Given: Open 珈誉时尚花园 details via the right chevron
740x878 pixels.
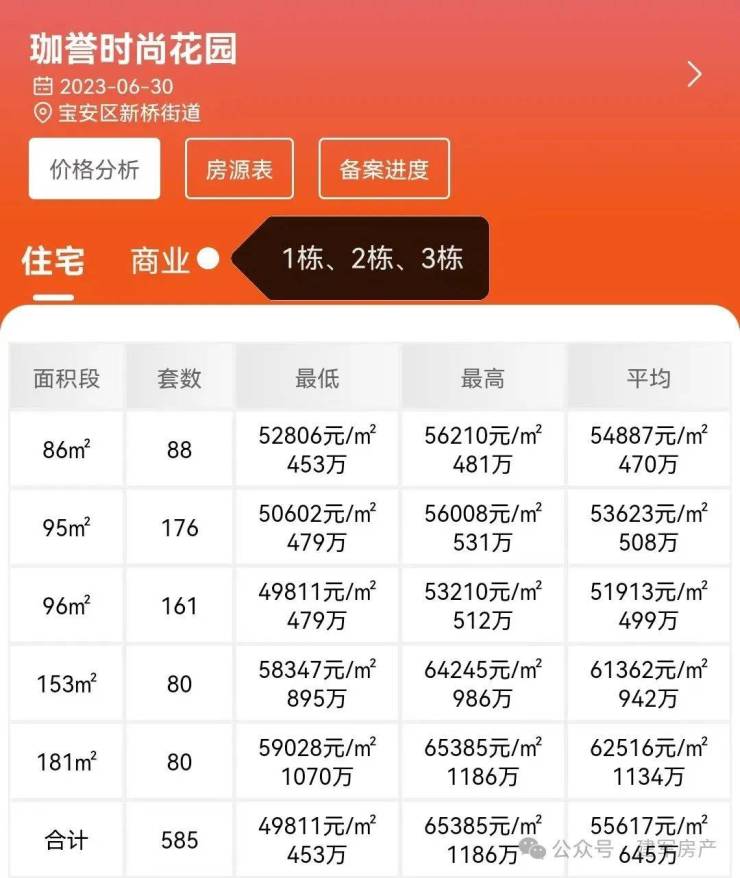Looking at the screenshot, I should click(695, 74).
